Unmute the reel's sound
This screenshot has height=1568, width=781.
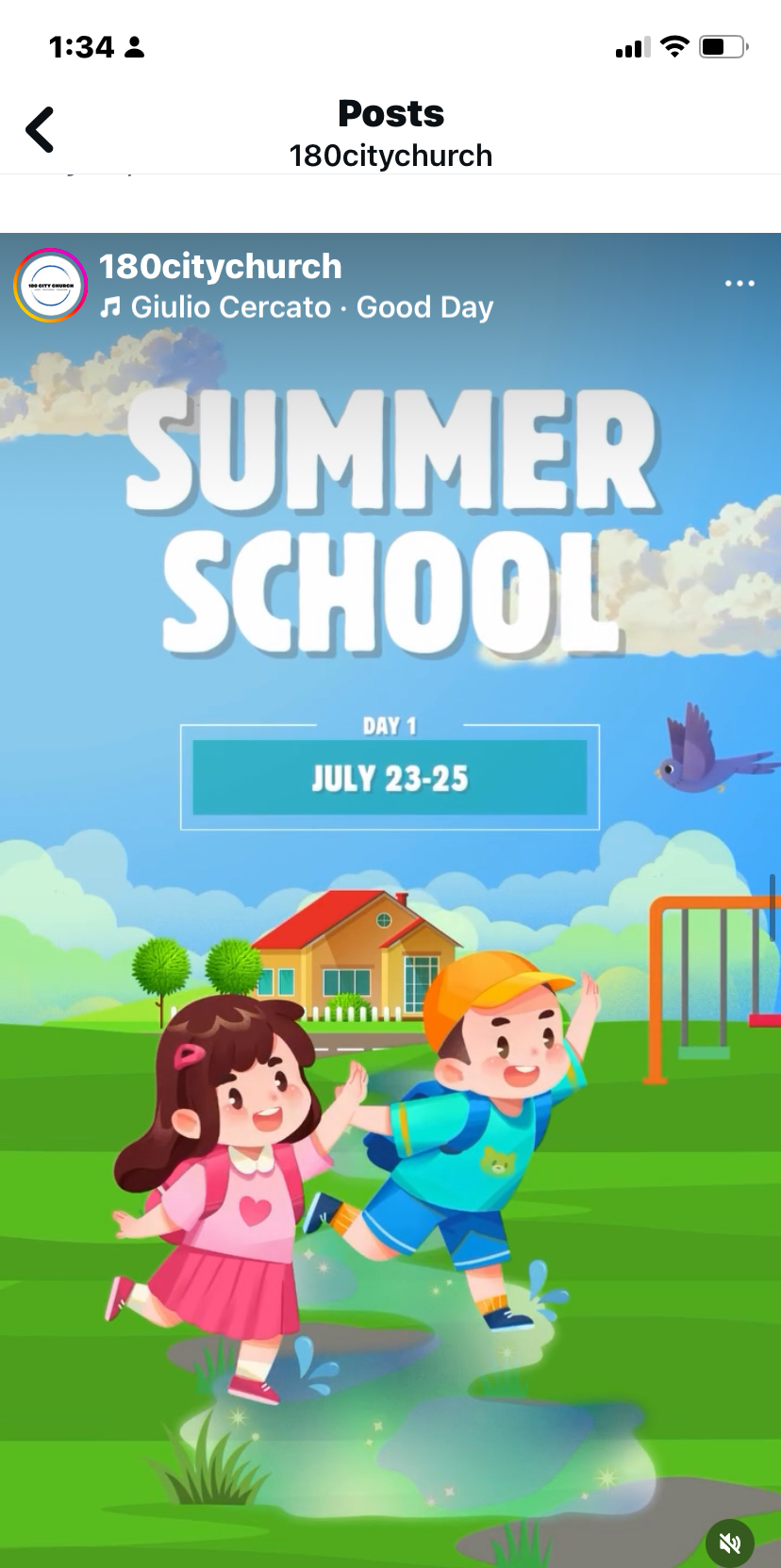pyautogui.click(x=729, y=1543)
